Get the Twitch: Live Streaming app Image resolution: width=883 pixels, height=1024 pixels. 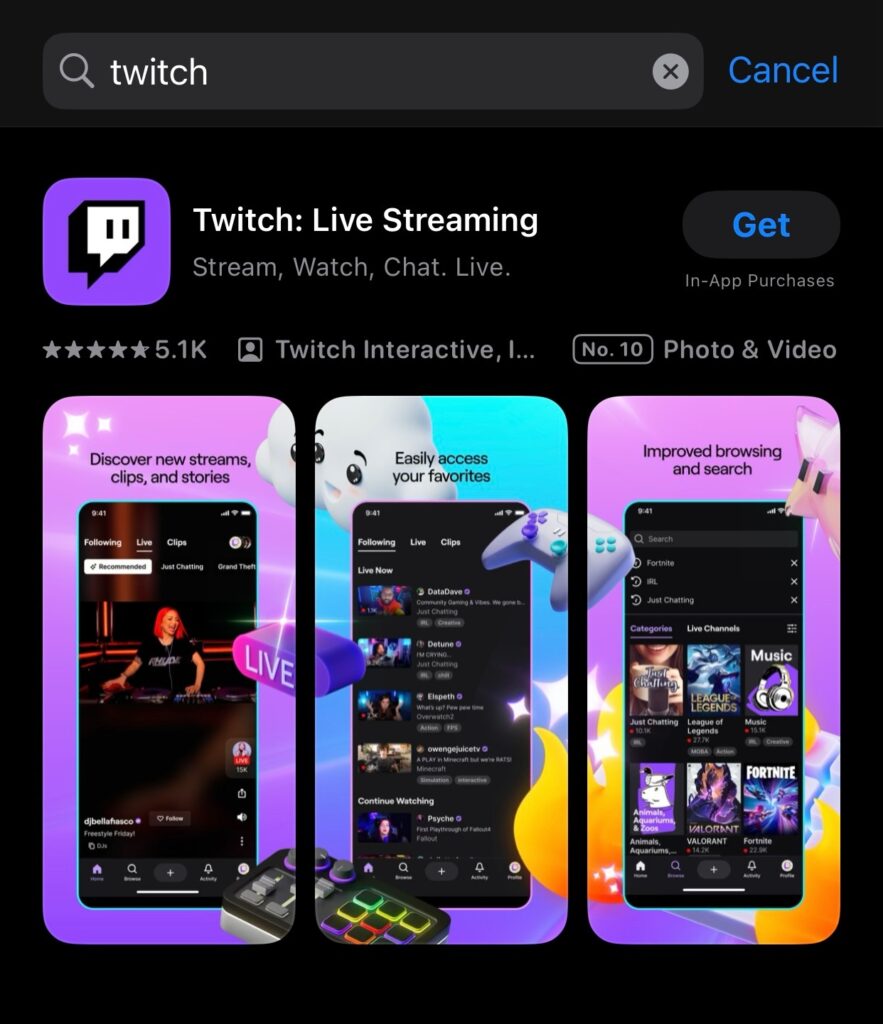(760, 225)
